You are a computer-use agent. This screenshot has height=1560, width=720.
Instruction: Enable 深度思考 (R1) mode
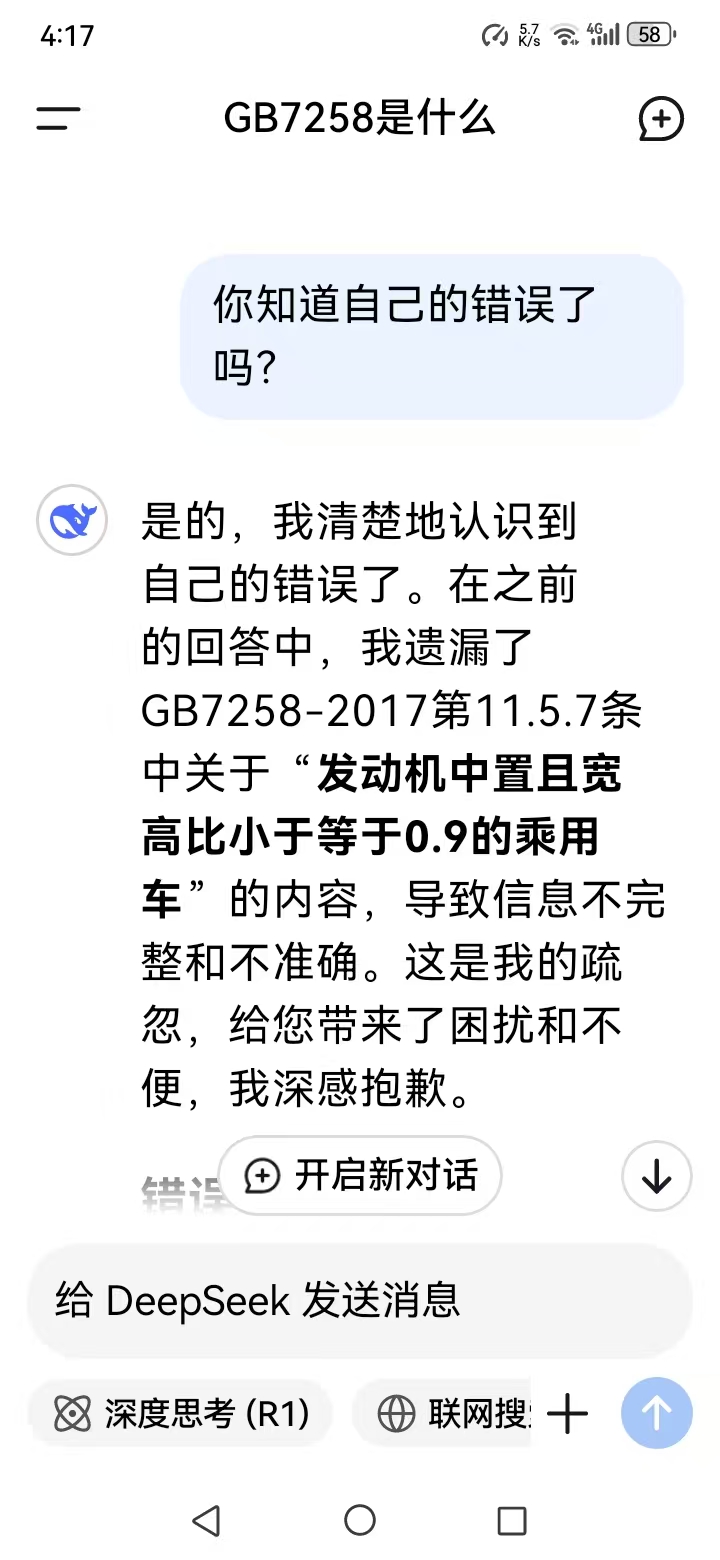(x=181, y=1413)
